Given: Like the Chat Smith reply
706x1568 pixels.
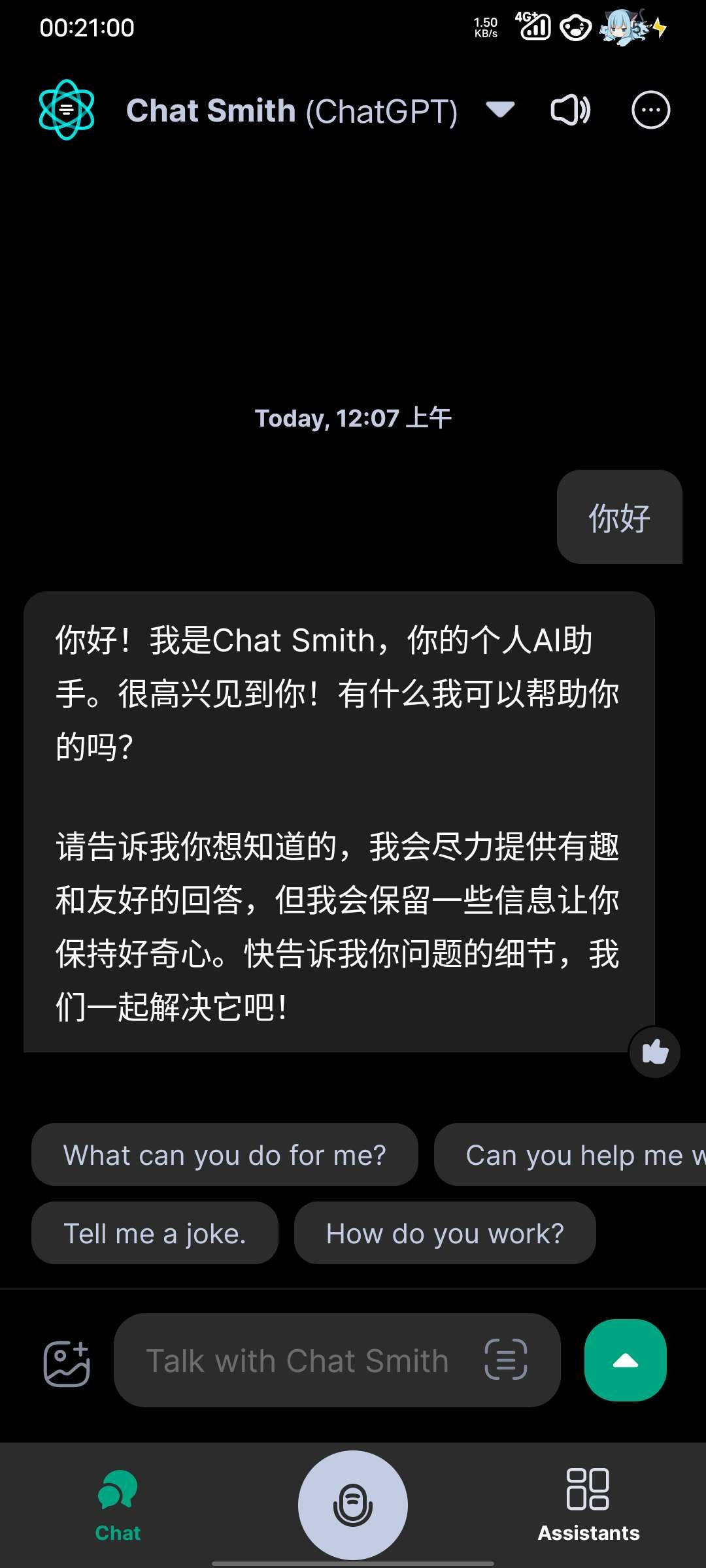Looking at the screenshot, I should (654, 1052).
